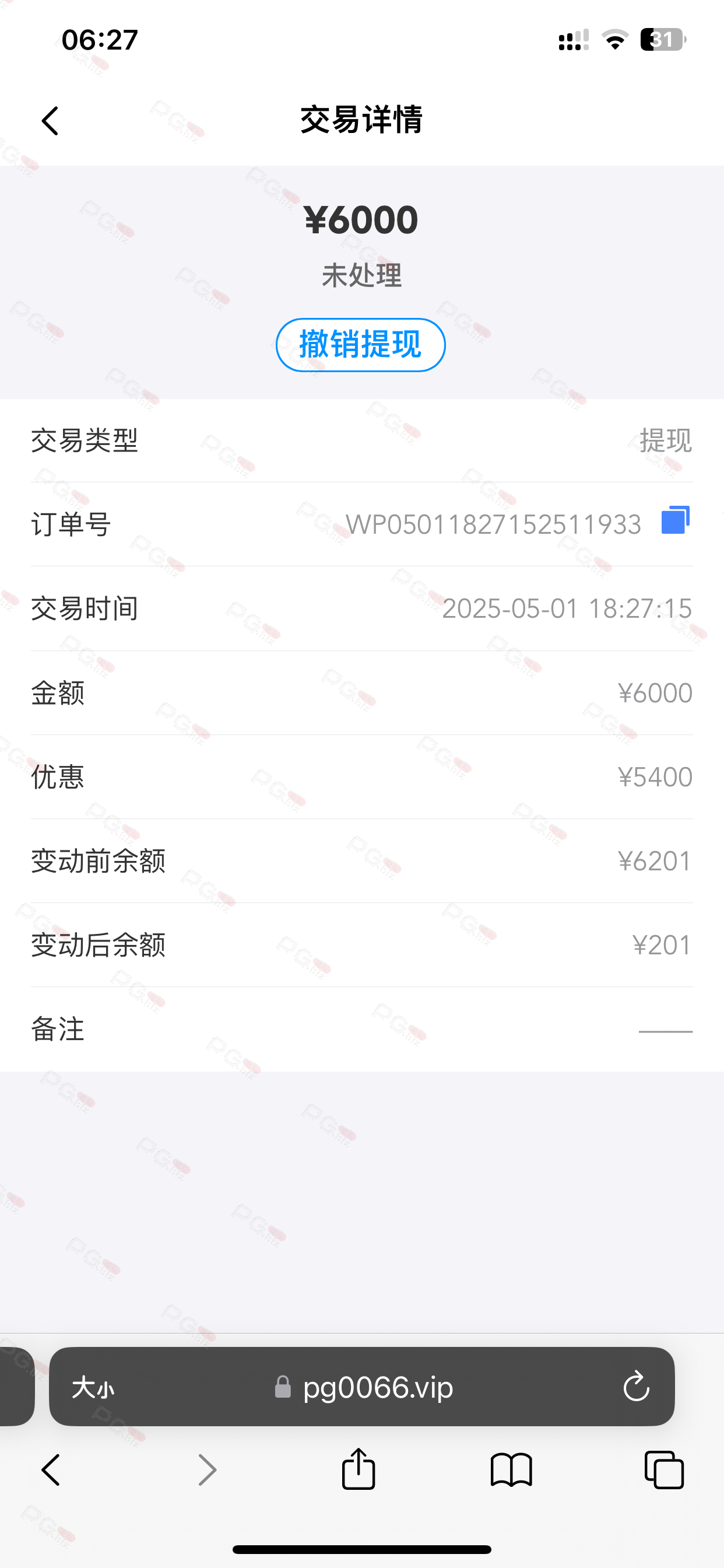Image resolution: width=724 pixels, height=1568 pixels.
Task: Open the 大小 page settings in Safari
Action: tap(93, 1388)
